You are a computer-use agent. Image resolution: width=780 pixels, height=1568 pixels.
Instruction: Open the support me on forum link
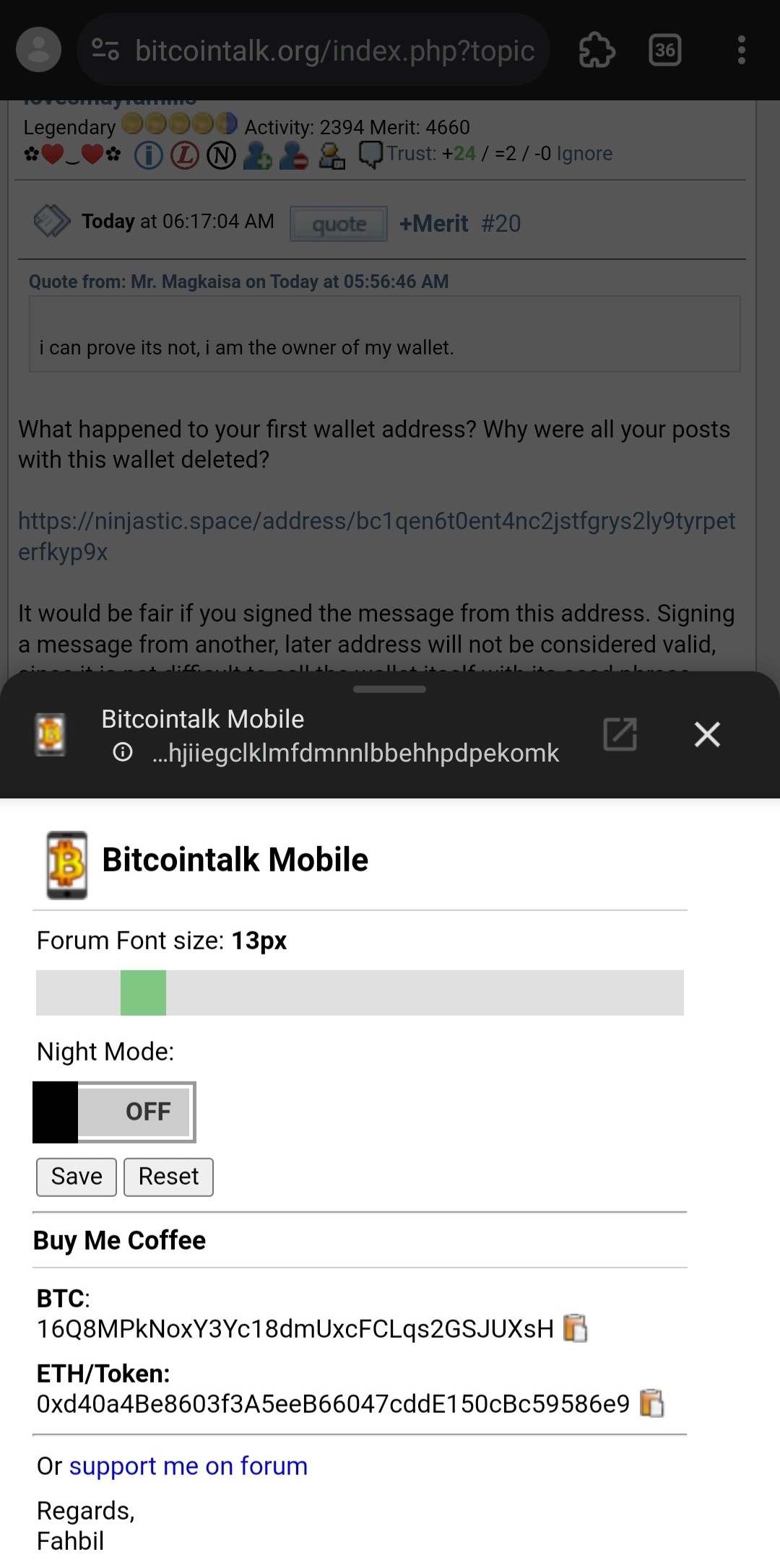coord(188,1465)
